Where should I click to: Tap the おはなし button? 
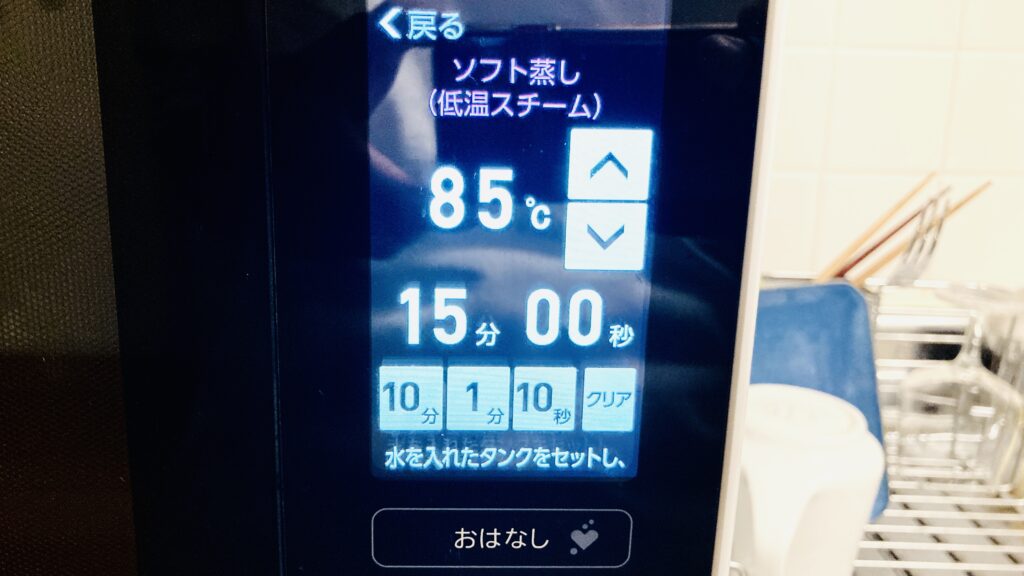pos(502,539)
